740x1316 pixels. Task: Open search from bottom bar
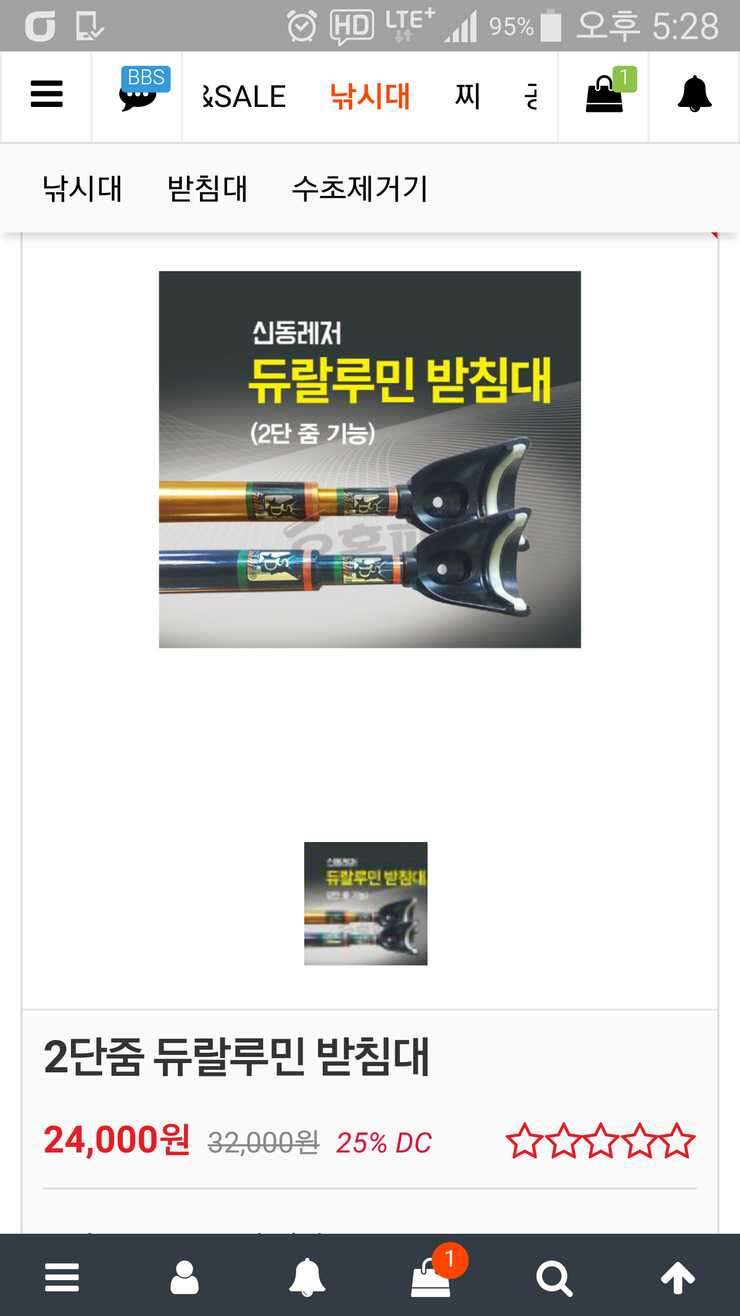pyautogui.click(x=554, y=1278)
